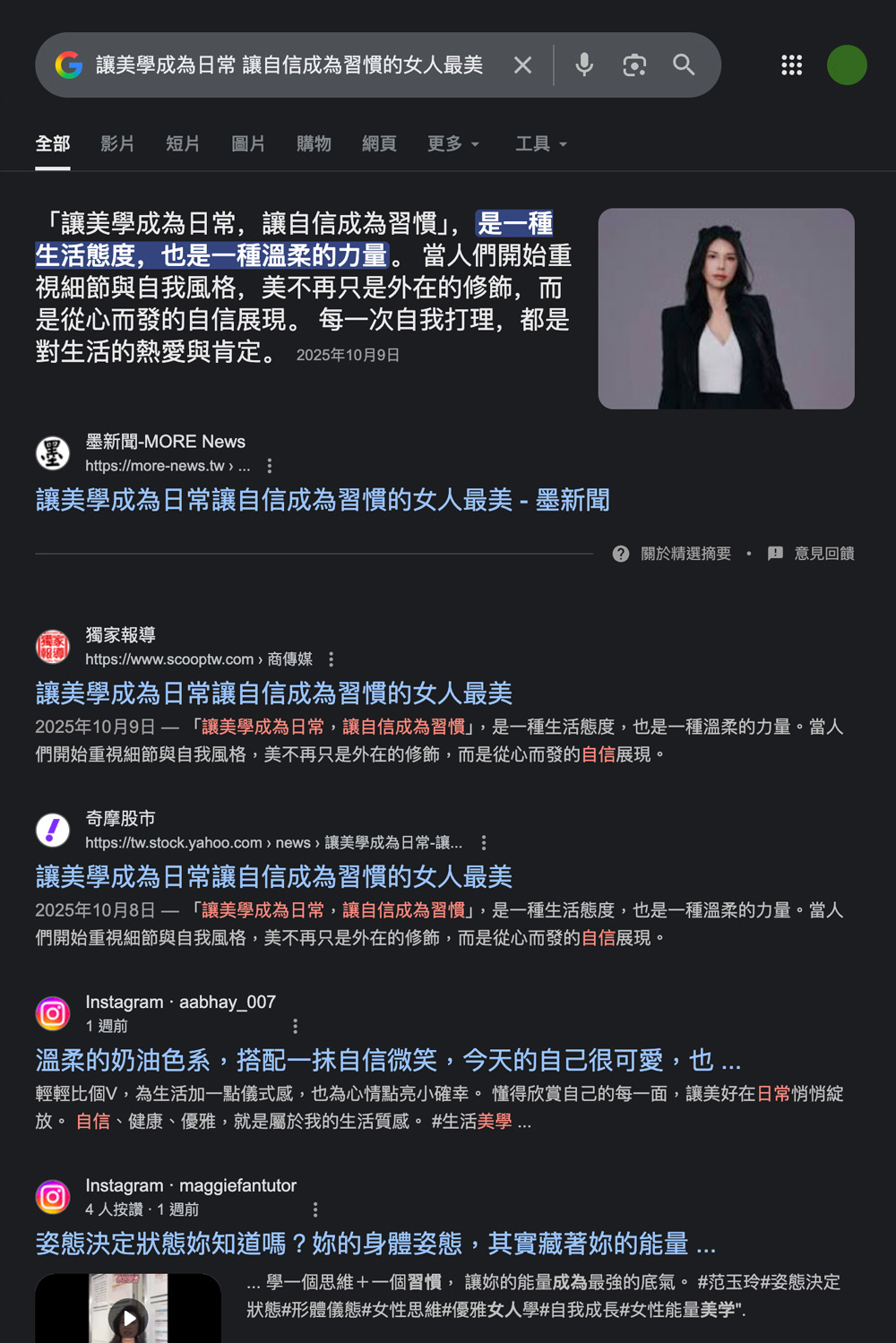Expand the 更多 dropdown

coord(452,143)
